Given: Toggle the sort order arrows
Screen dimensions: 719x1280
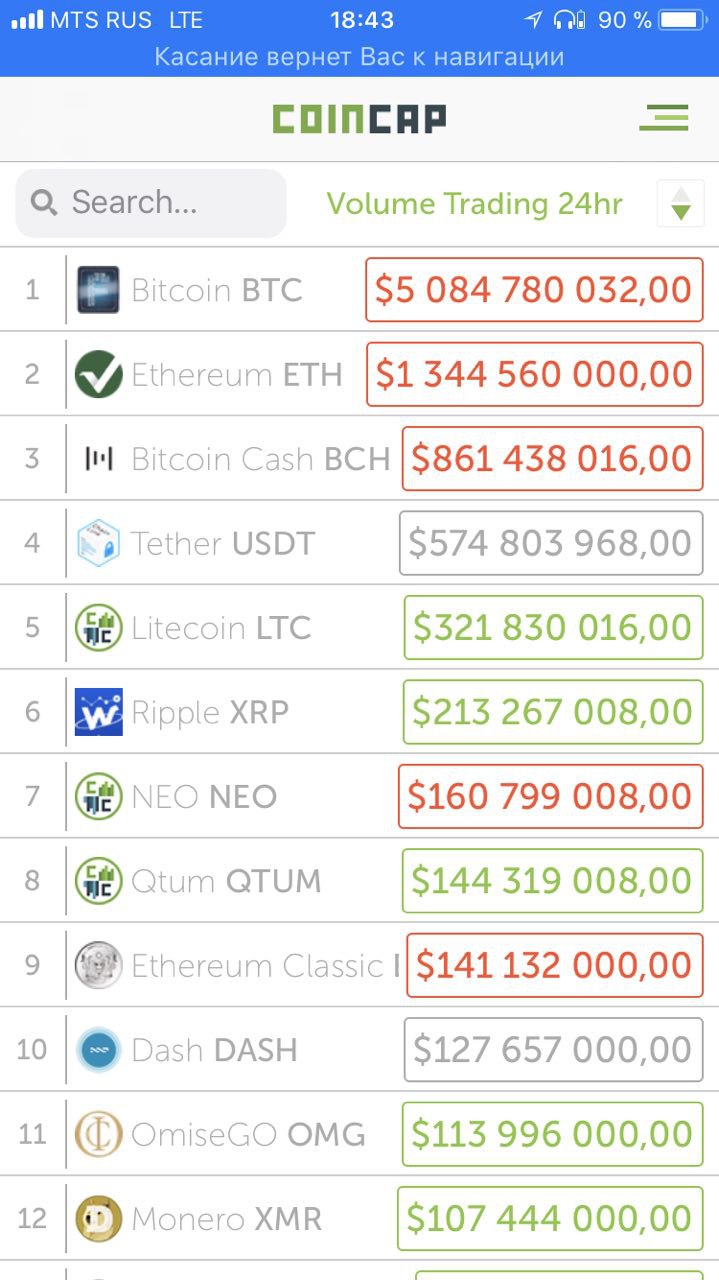Looking at the screenshot, I should click(681, 203).
